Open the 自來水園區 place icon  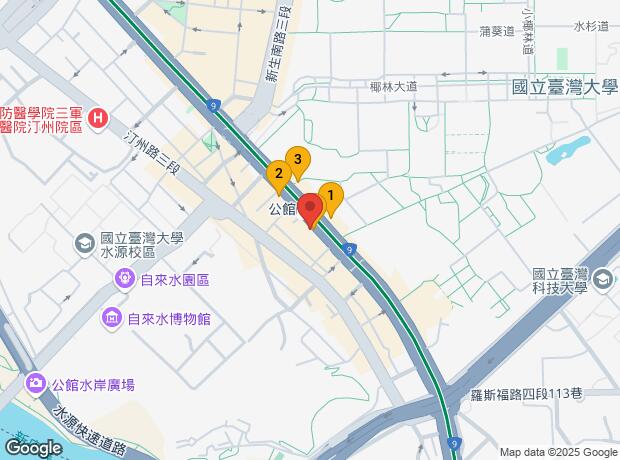(125, 280)
